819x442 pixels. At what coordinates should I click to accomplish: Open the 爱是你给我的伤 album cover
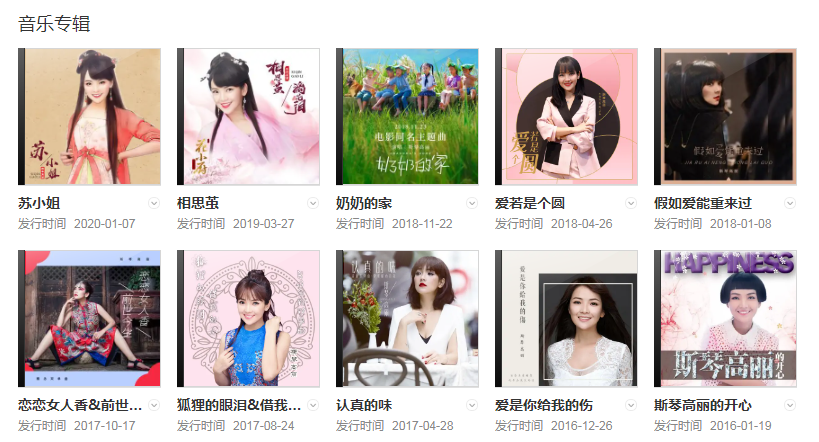[x=568, y=319]
